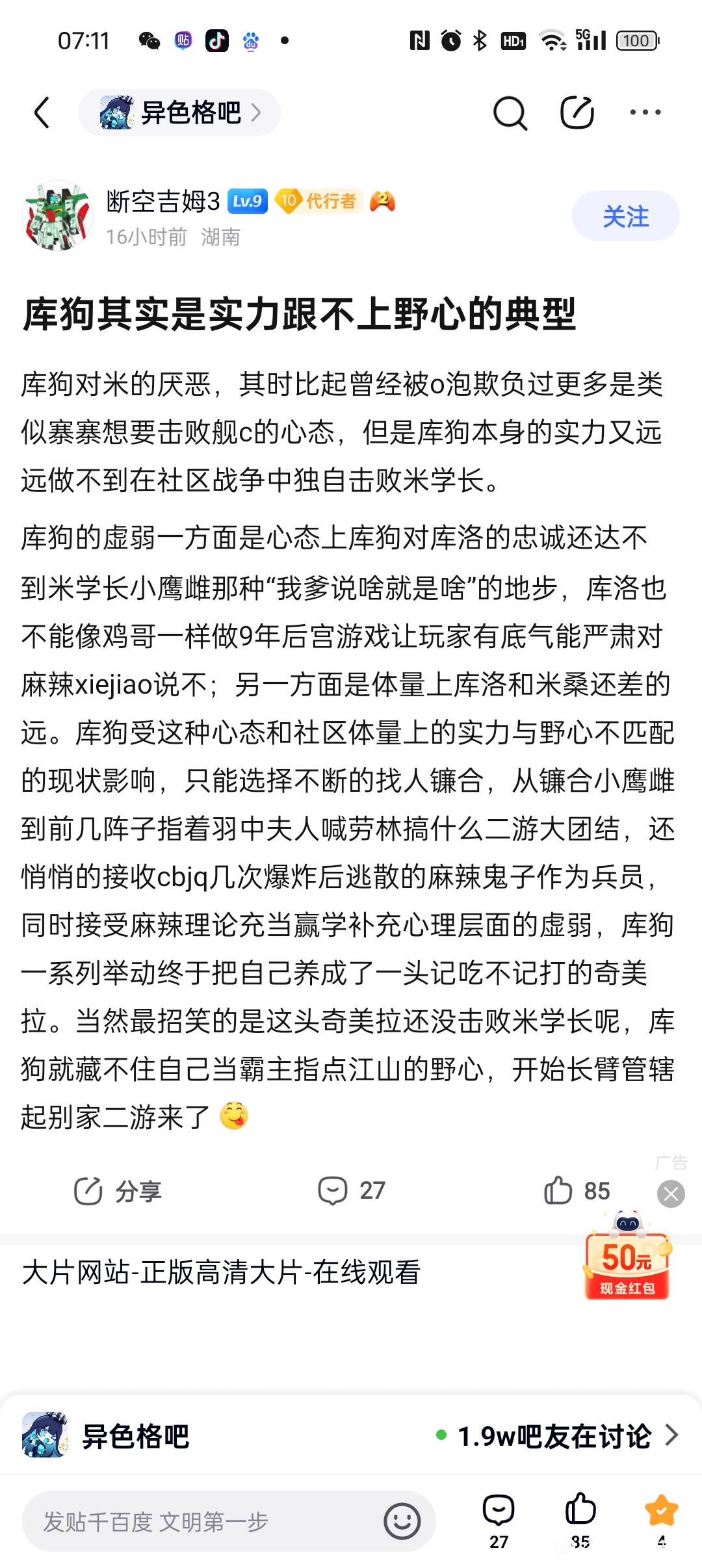Share this post via 分享
The width and height of the screenshot is (702, 1568).
point(117,1191)
